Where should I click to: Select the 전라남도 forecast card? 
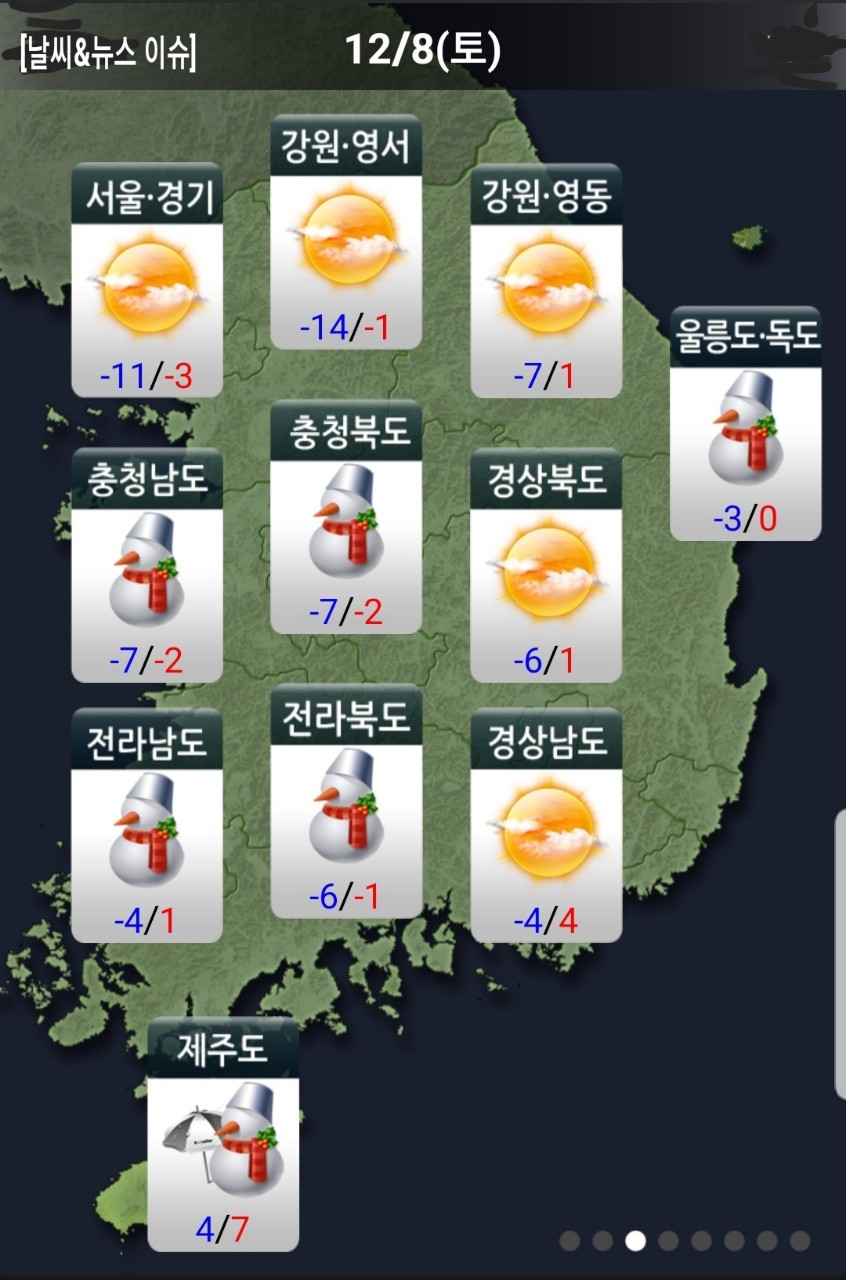click(147, 825)
